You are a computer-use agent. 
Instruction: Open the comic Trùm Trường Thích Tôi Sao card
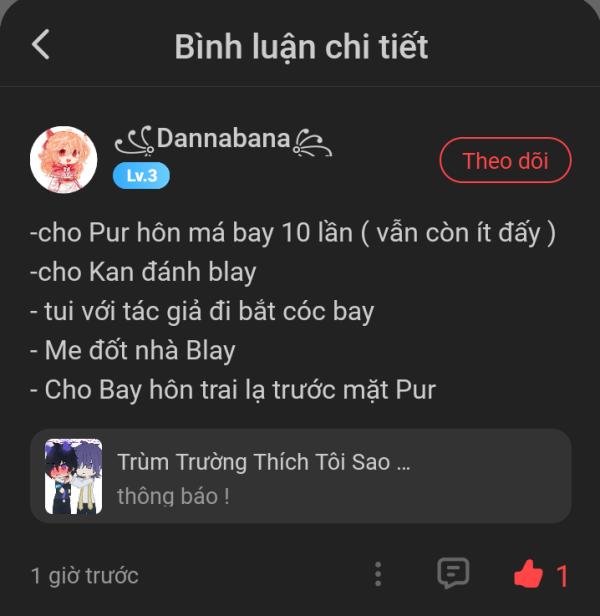click(300, 476)
